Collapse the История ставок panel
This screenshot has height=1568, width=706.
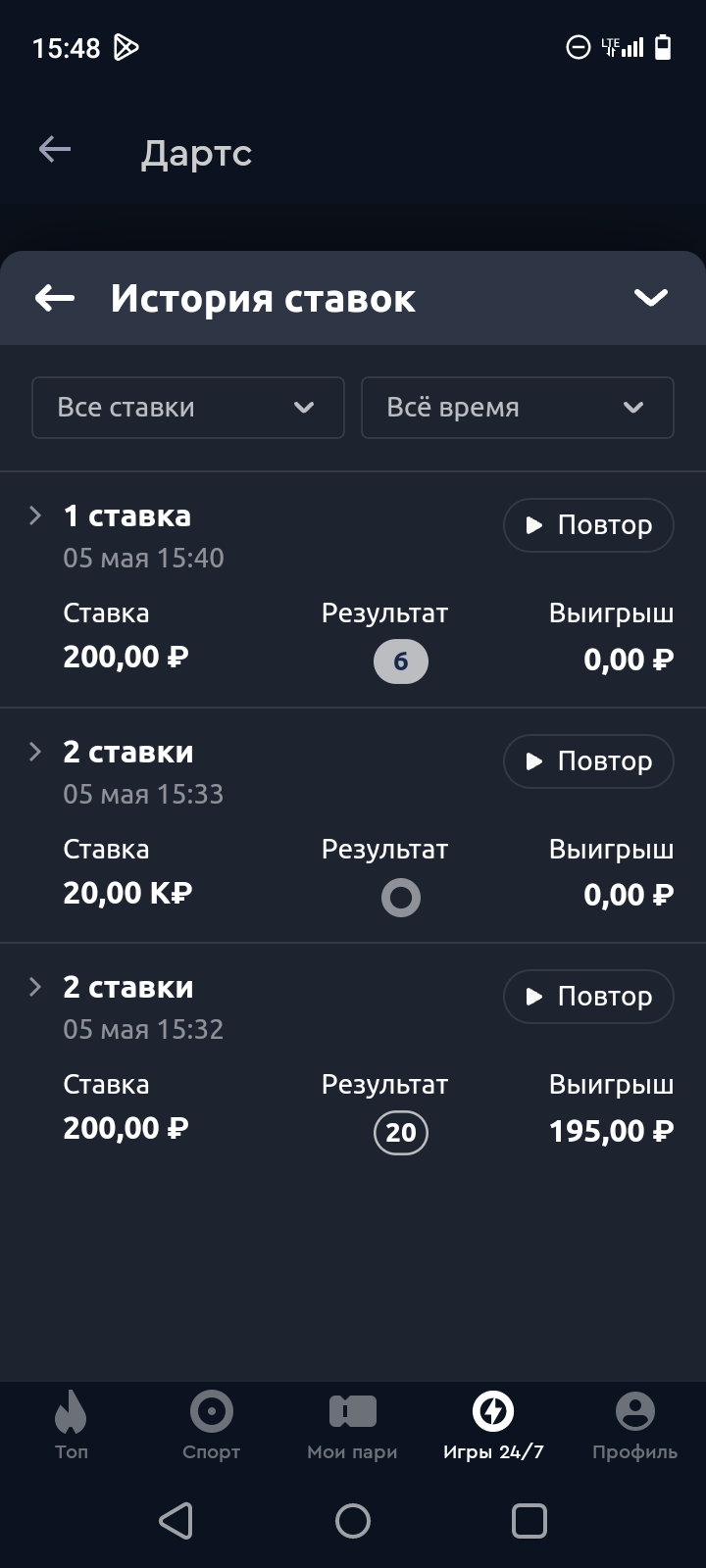click(x=651, y=298)
